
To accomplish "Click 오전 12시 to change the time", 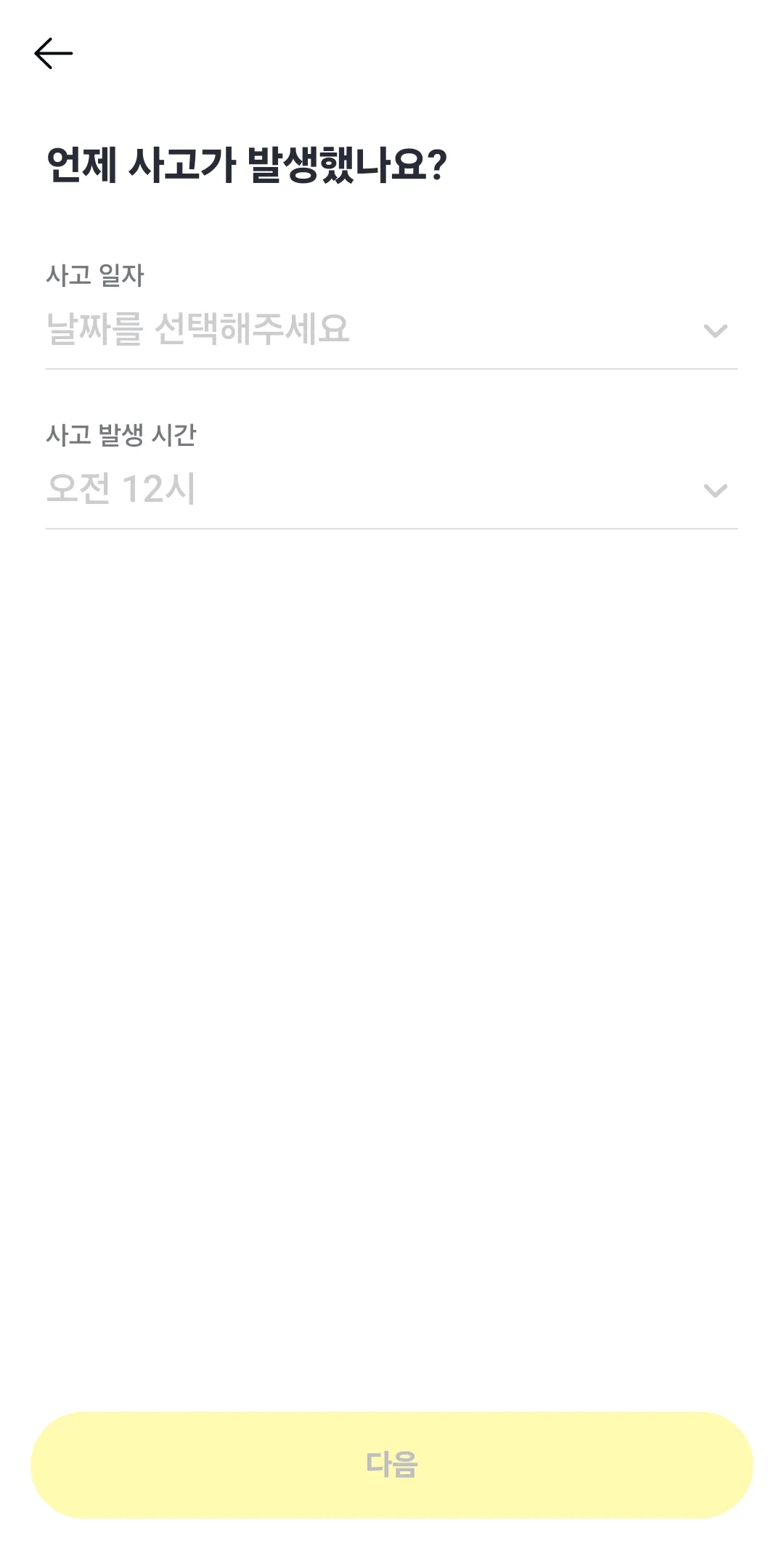I will (x=121, y=489).
